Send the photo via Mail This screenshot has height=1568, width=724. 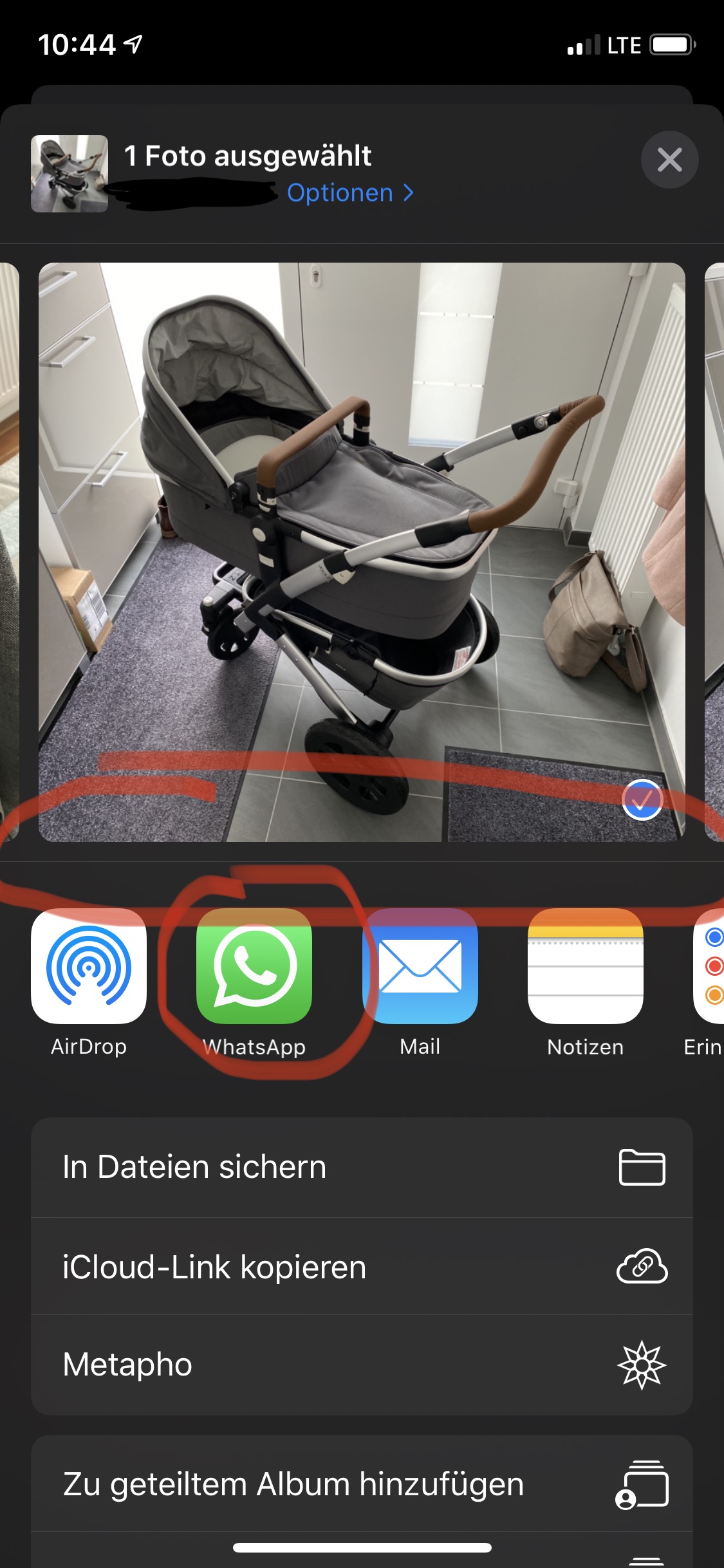[420, 966]
